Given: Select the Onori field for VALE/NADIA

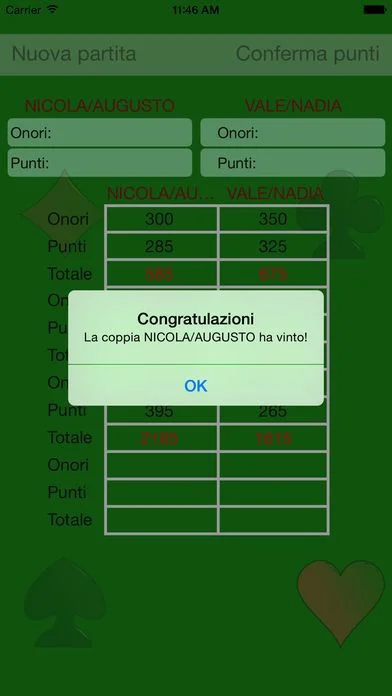Looking at the screenshot, I should pos(293,132).
